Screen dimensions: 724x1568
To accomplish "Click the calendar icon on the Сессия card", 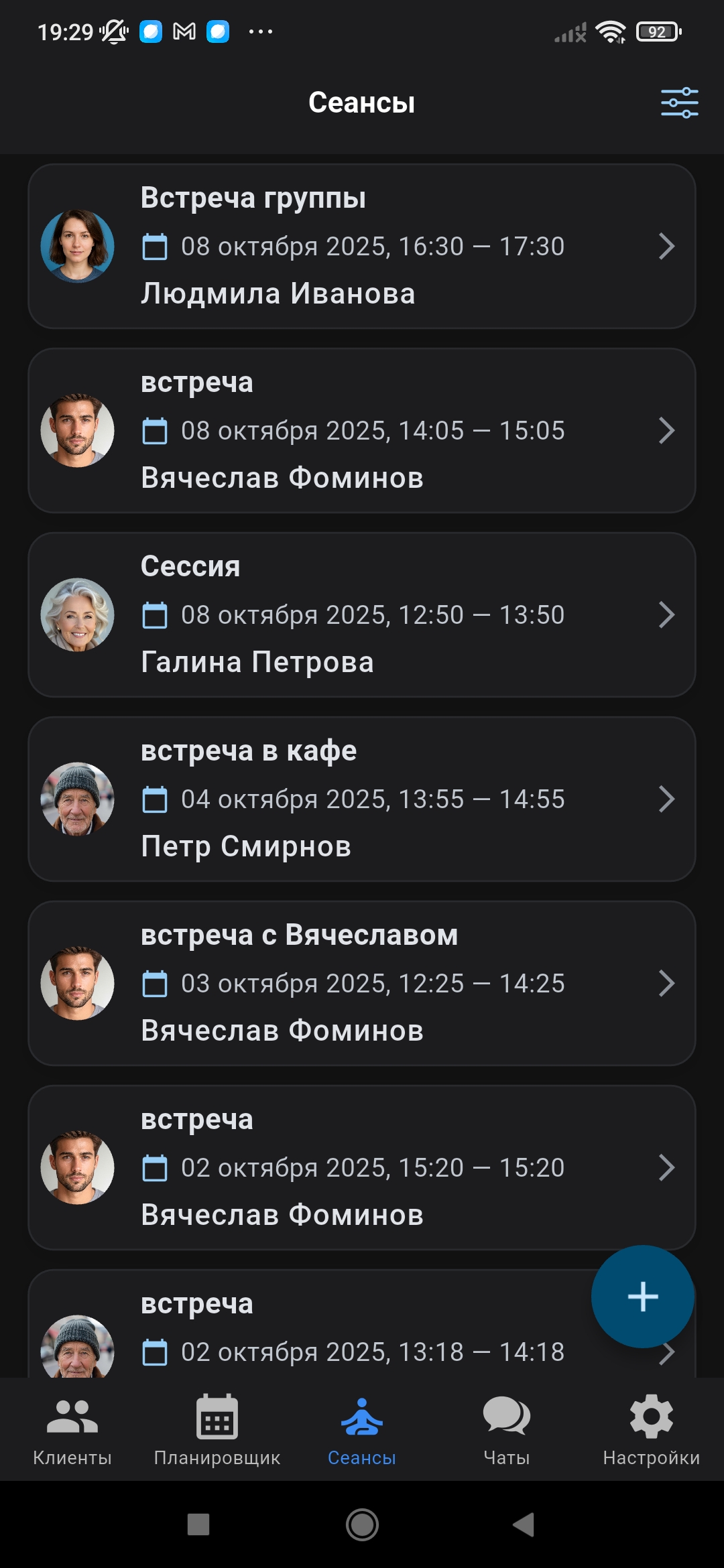I will [x=156, y=614].
